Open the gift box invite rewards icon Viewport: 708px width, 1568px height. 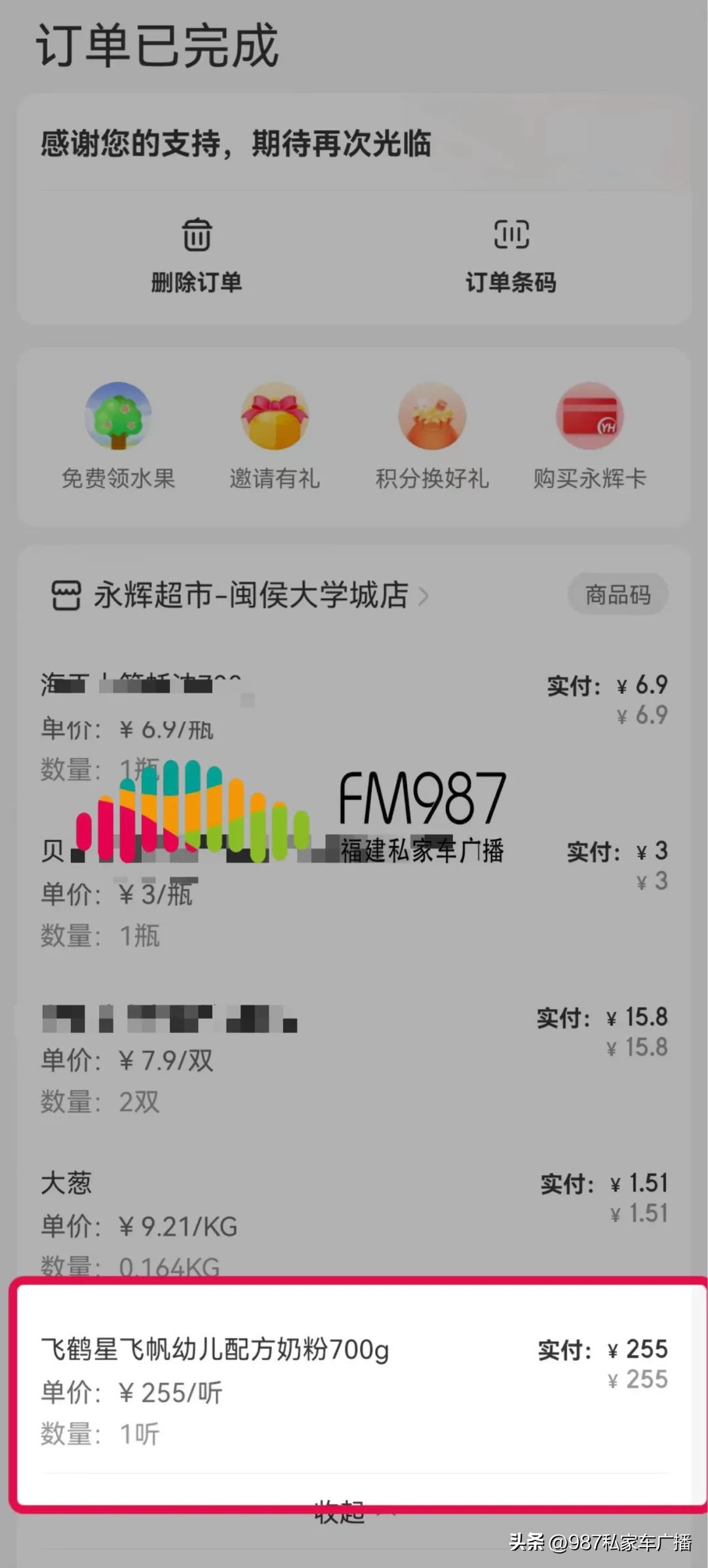pyautogui.click(x=275, y=416)
